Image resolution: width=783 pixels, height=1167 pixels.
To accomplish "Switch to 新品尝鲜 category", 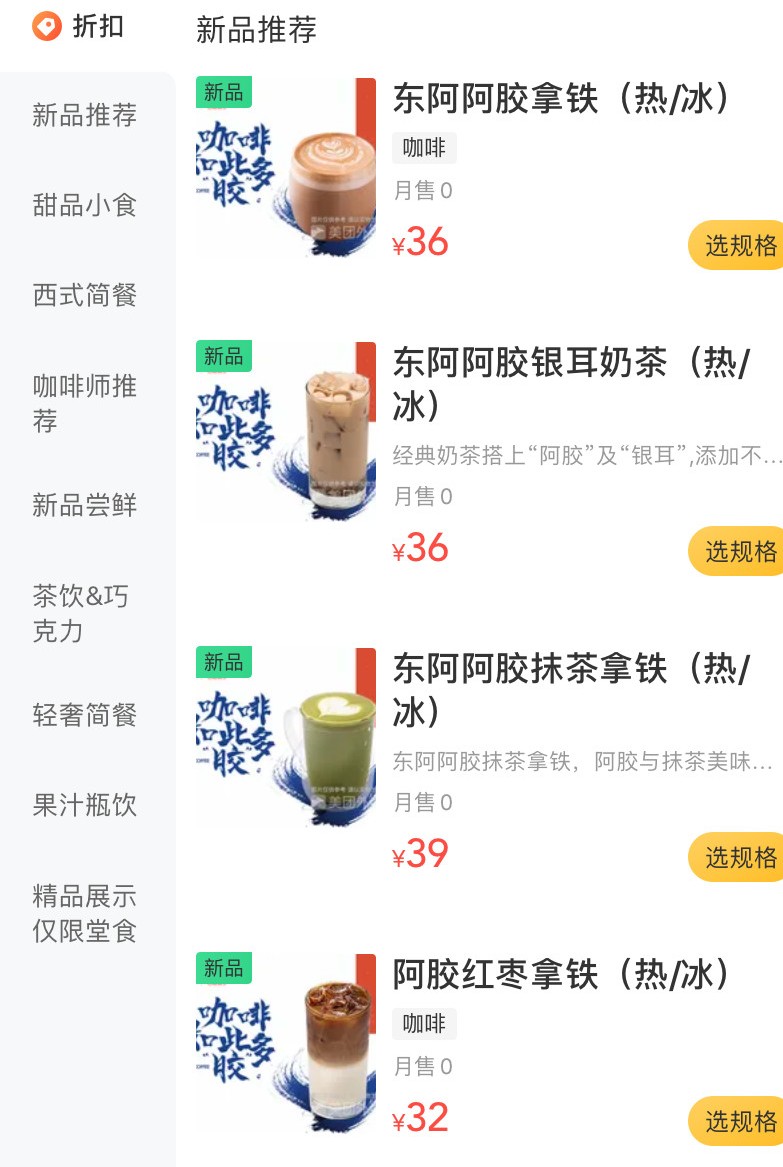I will tap(84, 505).
